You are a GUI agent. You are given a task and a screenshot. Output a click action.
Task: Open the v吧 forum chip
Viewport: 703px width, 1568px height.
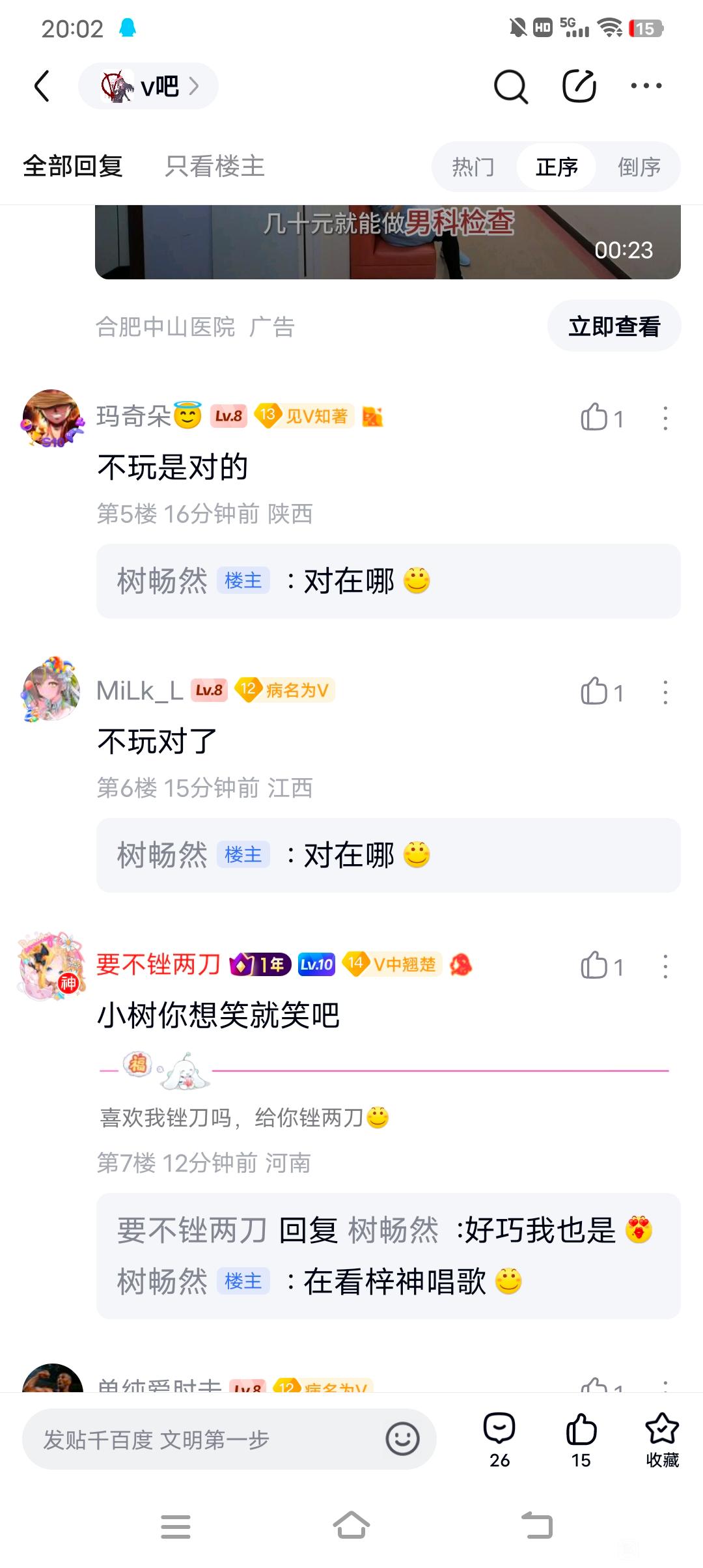[148, 86]
